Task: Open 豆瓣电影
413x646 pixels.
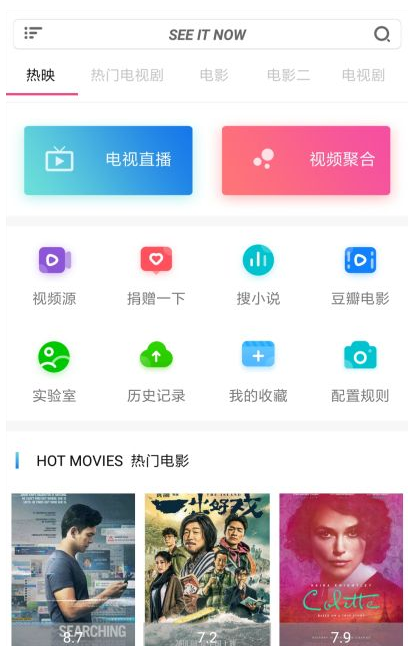Action: tap(360, 276)
